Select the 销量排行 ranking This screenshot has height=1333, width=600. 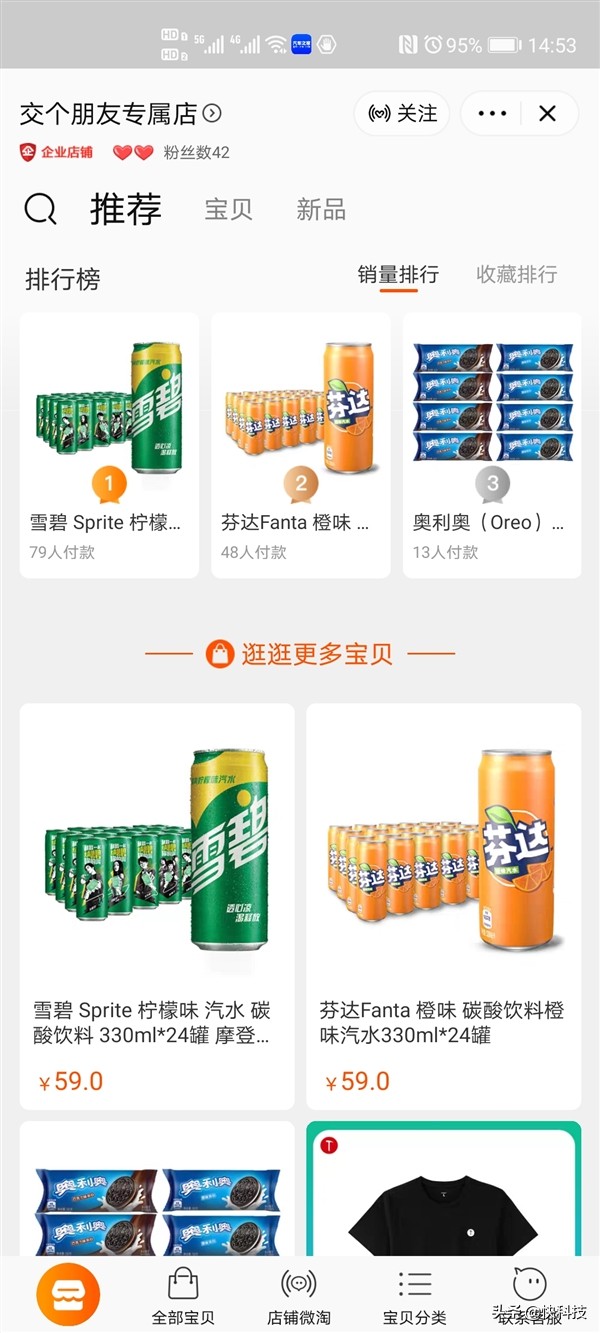[x=398, y=275]
